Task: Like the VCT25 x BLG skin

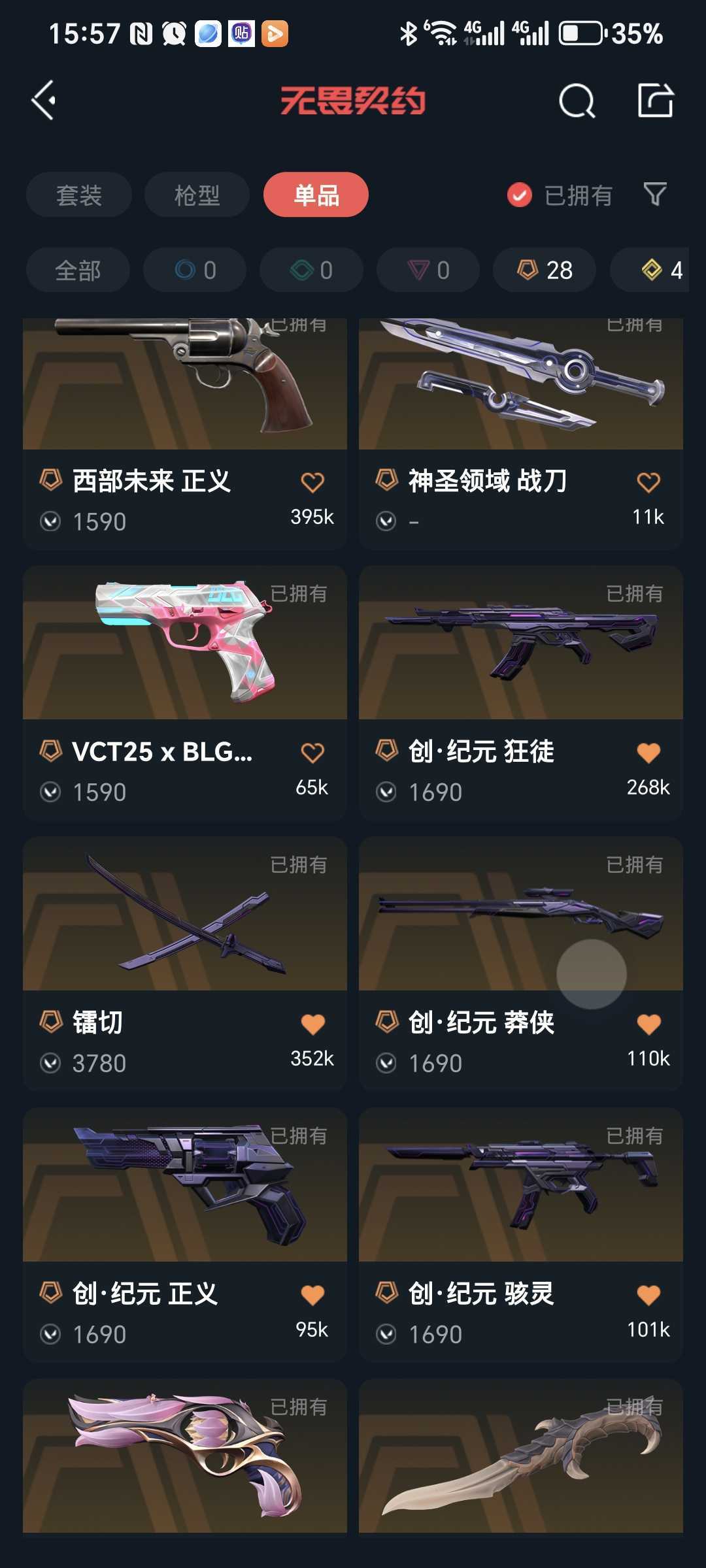Action: point(312,753)
